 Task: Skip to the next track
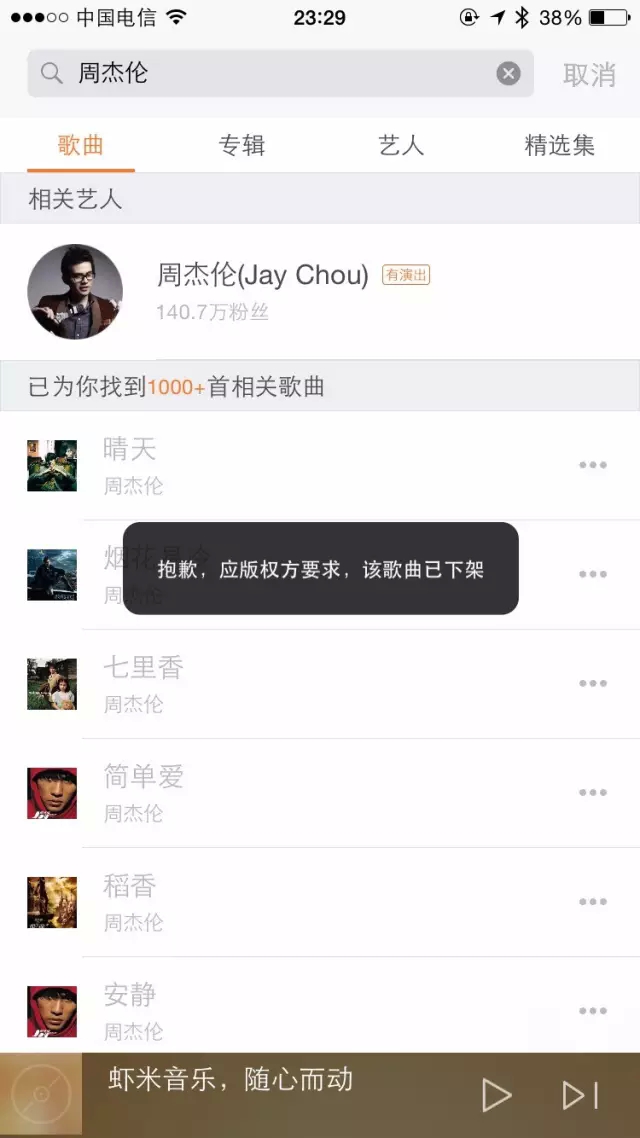pos(580,1095)
